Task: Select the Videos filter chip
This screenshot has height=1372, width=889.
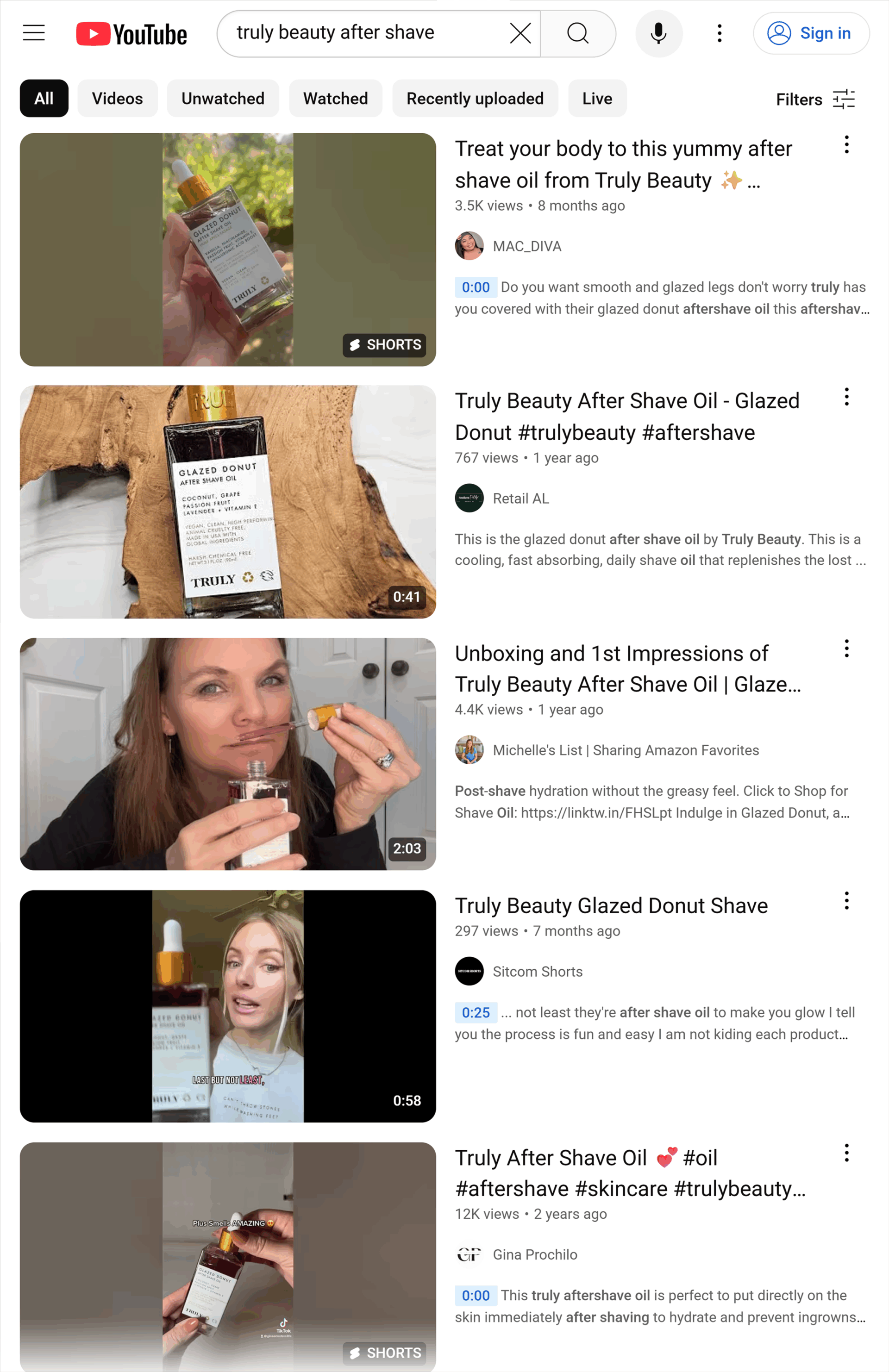Action: click(117, 99)
